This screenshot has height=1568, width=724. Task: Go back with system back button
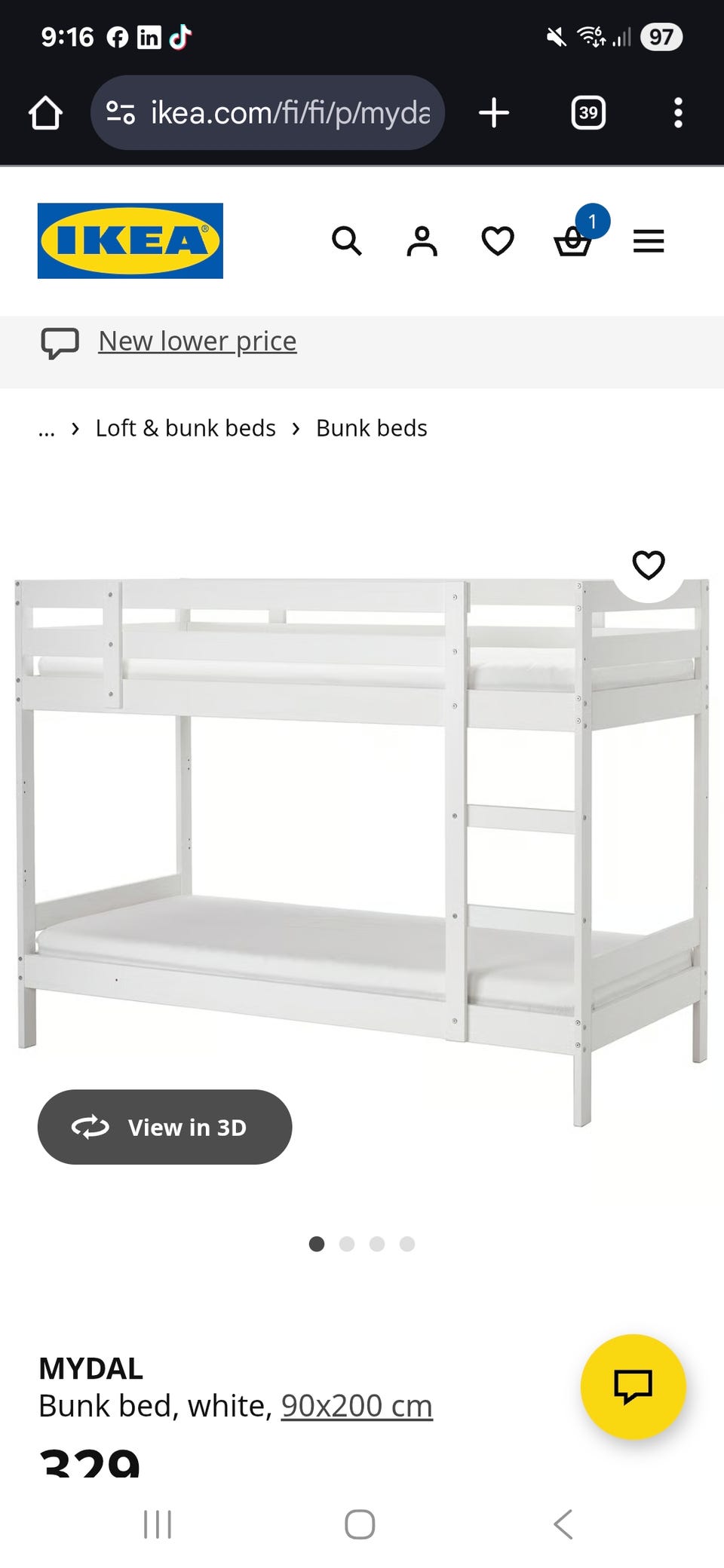[563, 1524]
